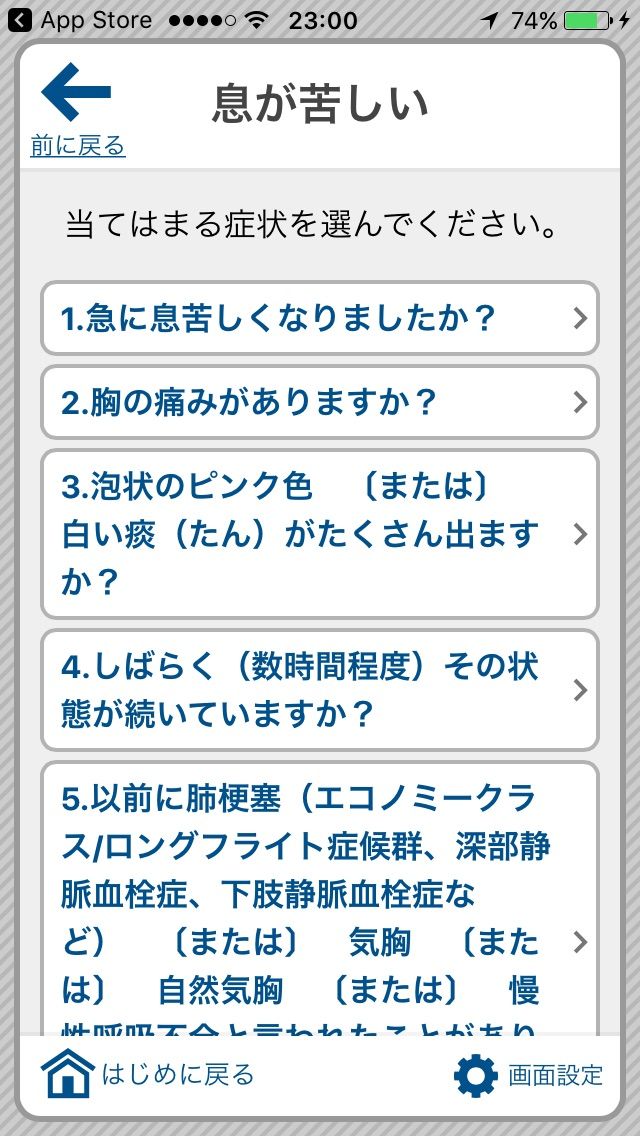This screenshot has height=1136, width=640.
Task: Tap the blue back arrow
Action: tap(76, 91)
